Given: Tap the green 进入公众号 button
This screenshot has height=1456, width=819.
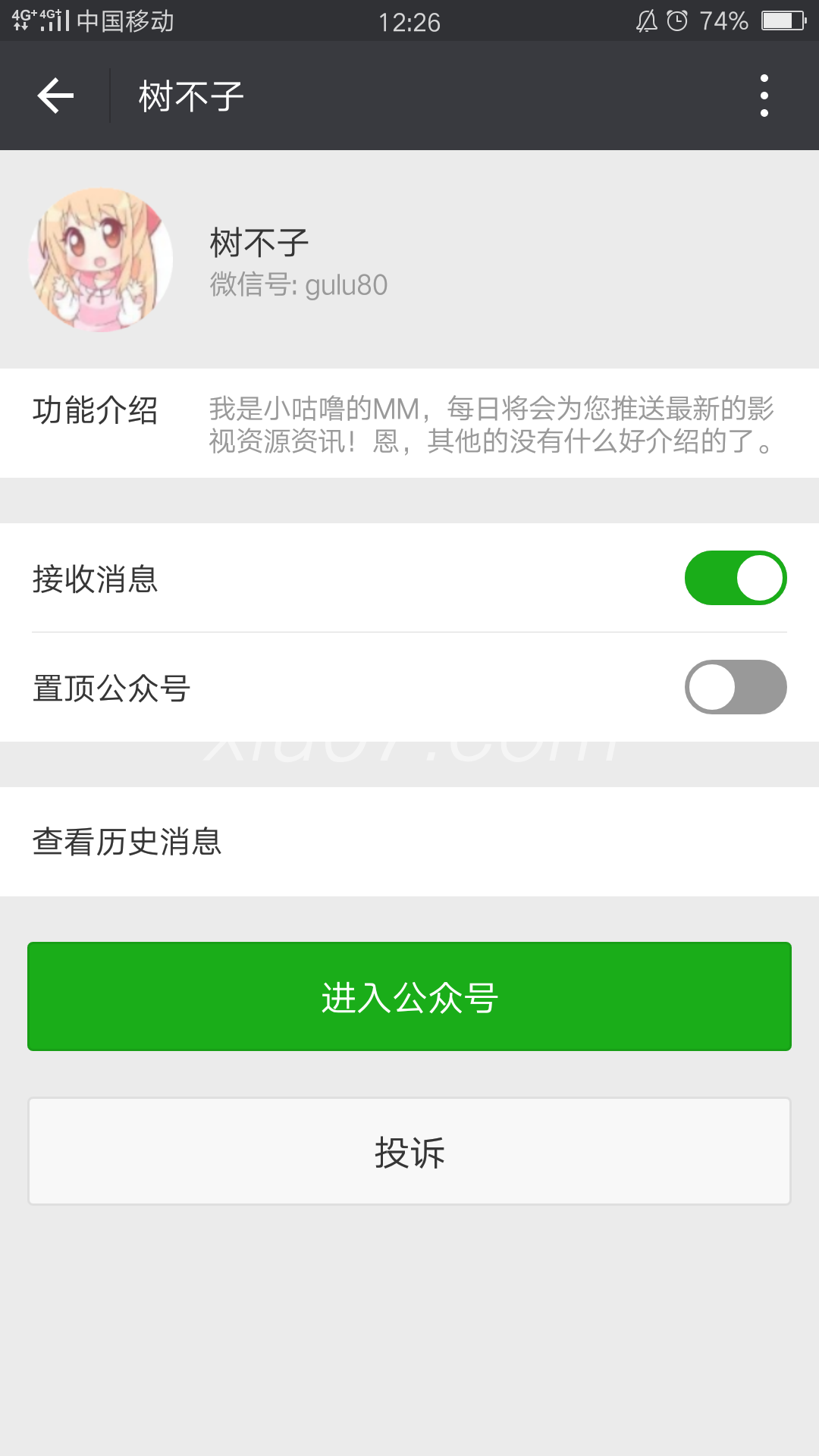Looking at the screenshot, I should [x=409, y=996].
